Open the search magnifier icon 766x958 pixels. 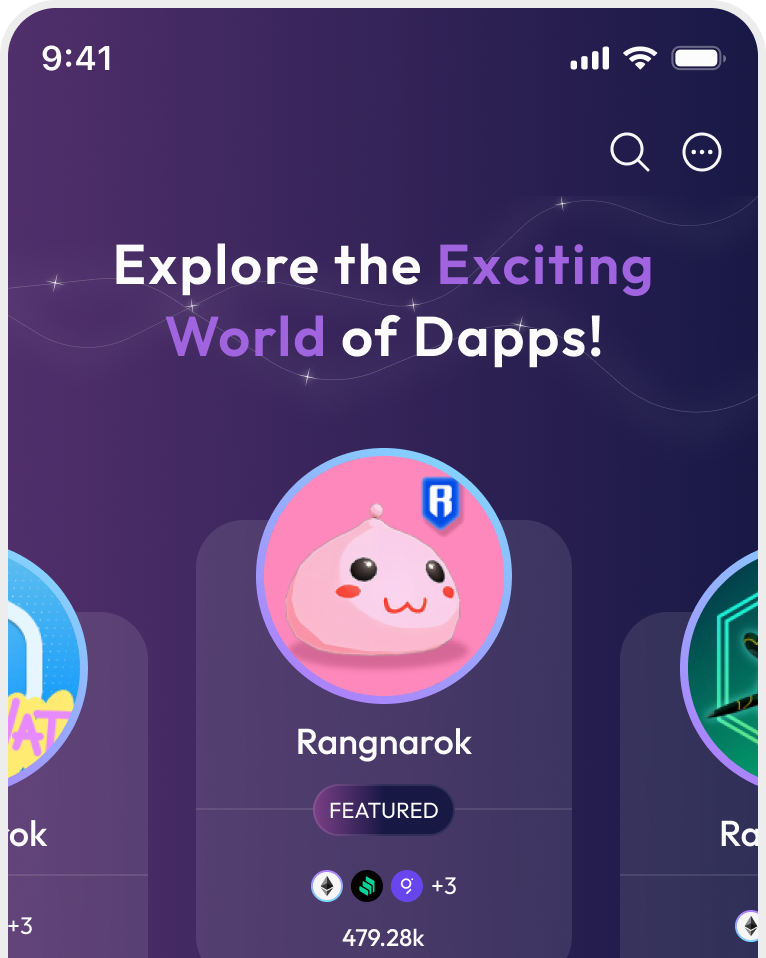tap(629, 152)
